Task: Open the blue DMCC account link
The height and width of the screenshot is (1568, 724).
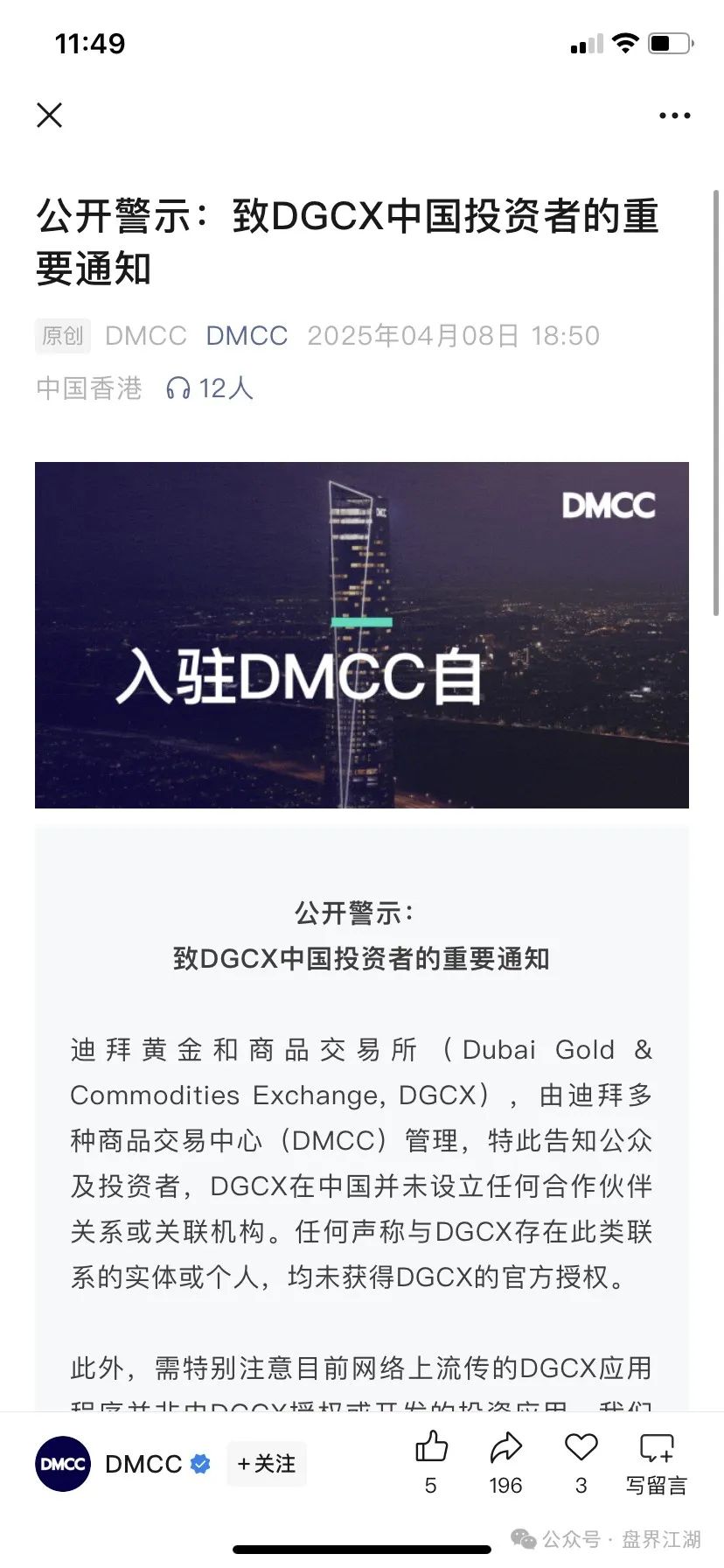Action: coord(247,336)
